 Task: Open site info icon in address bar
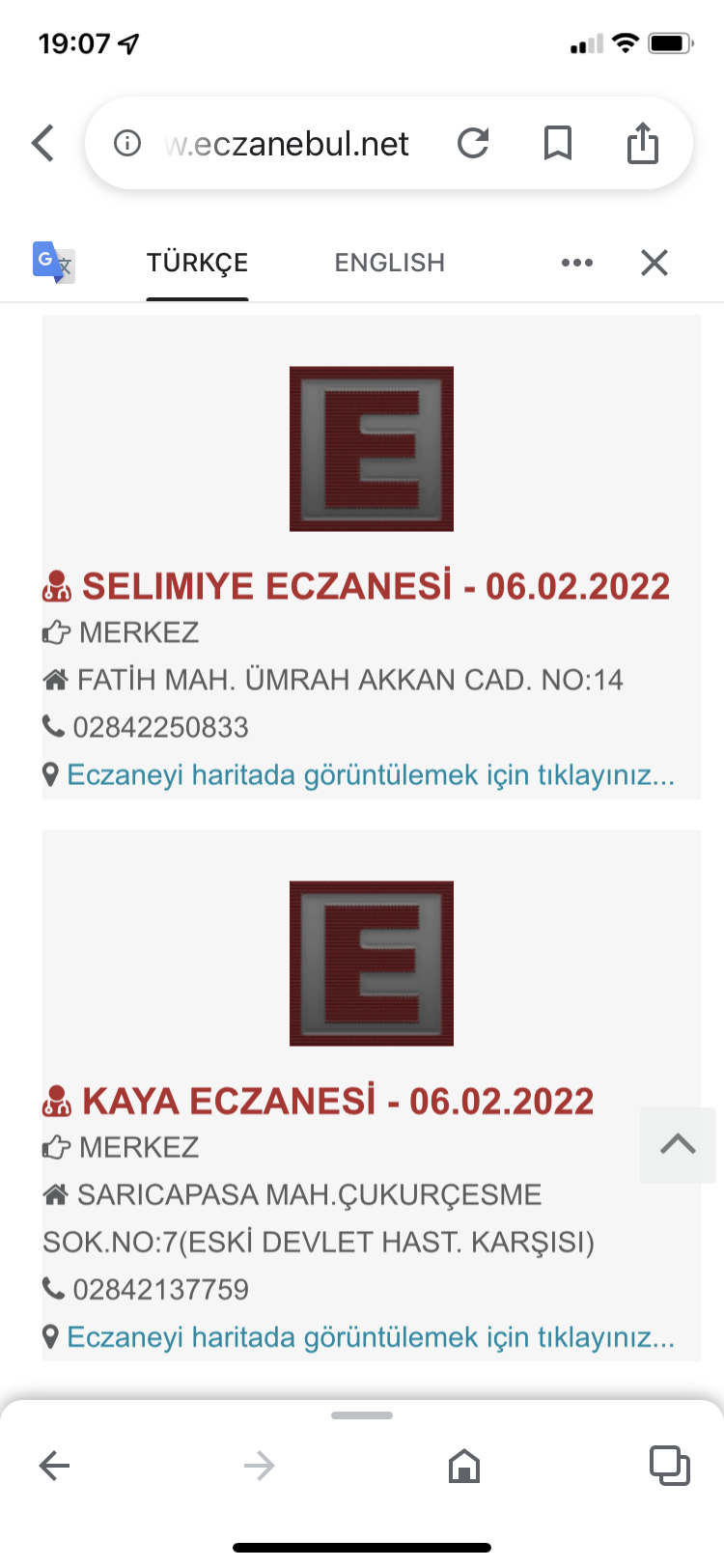[127, 144]
